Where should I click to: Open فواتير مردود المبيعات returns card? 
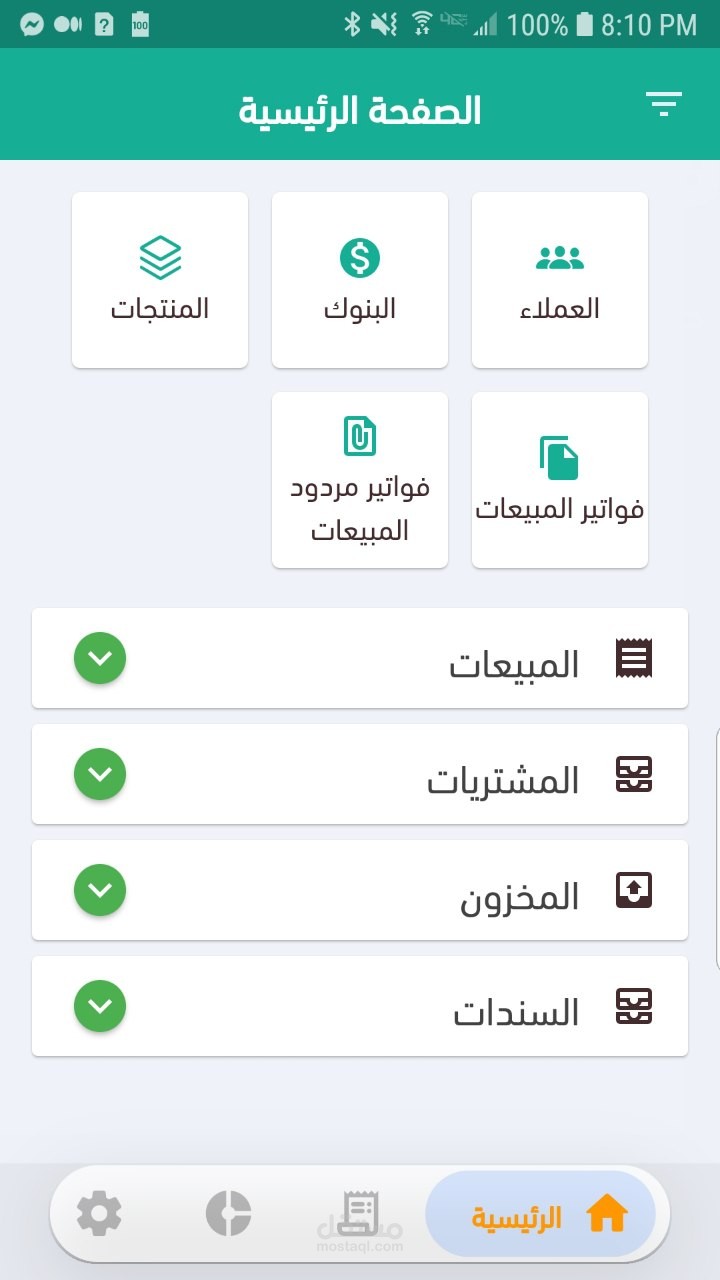[360, 480]
